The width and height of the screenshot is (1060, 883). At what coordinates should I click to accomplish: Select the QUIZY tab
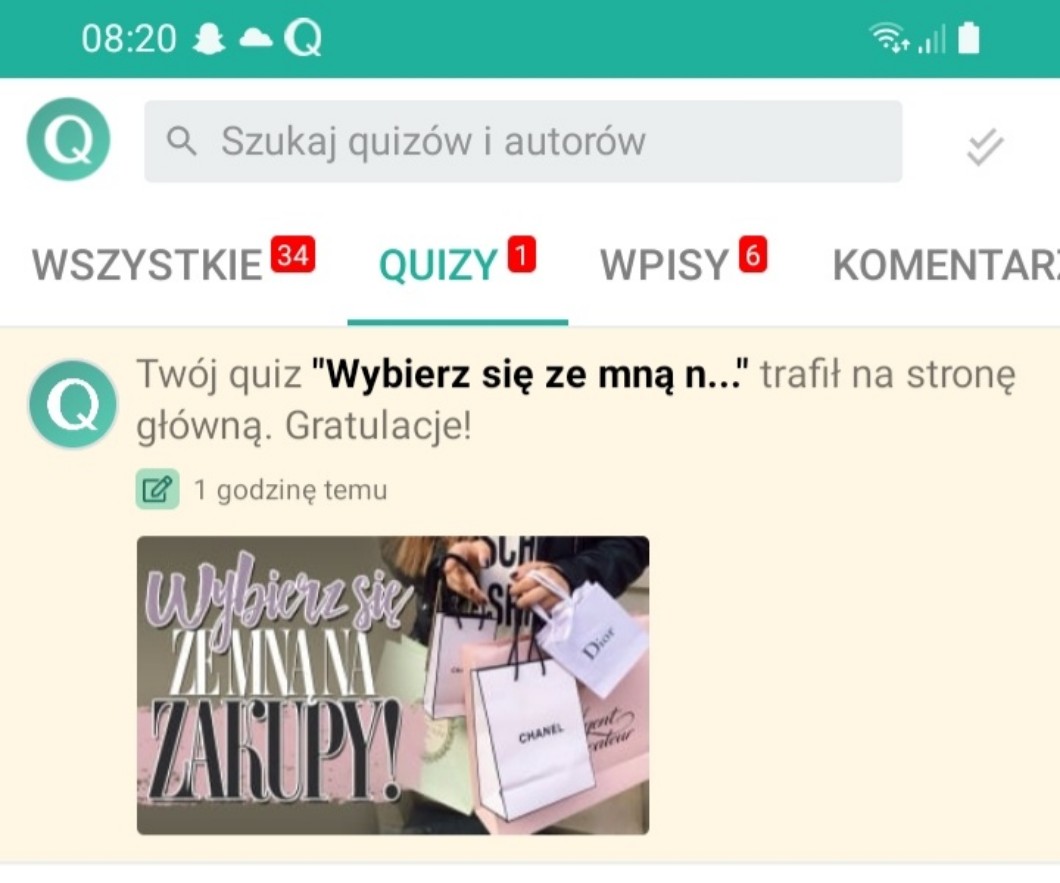(457, 265)
